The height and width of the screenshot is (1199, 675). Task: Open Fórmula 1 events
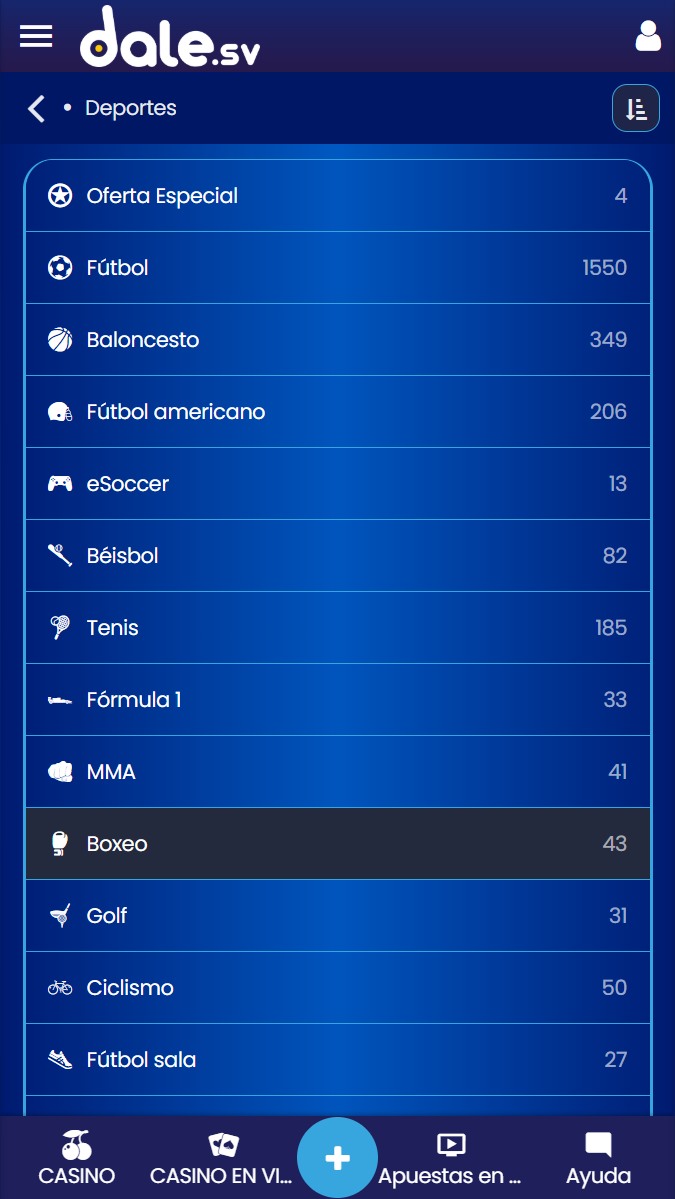pyautogui.click(x=338, y=700)
